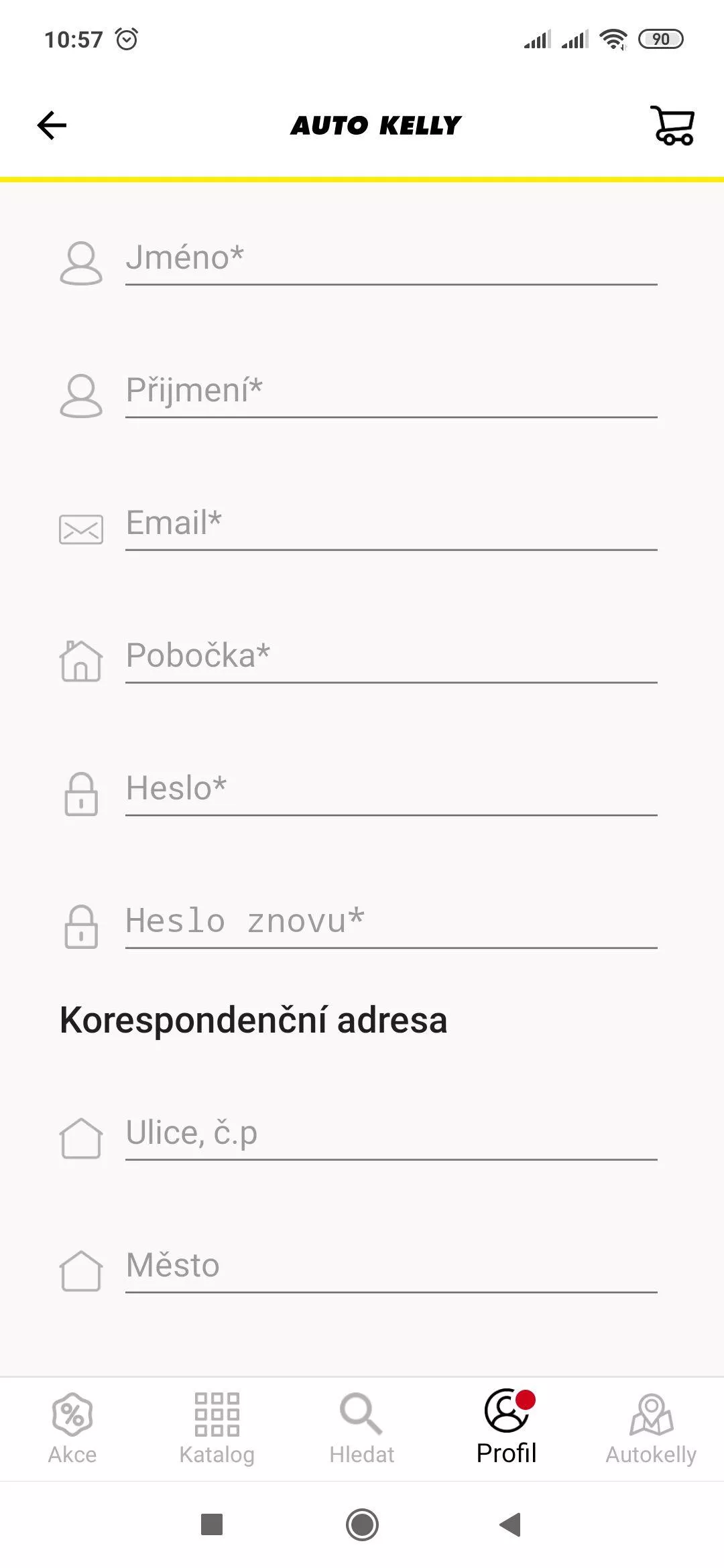Enter the Ulice, č.p street field
This screenshot has height=1568, width=724.
point(391,1134)
